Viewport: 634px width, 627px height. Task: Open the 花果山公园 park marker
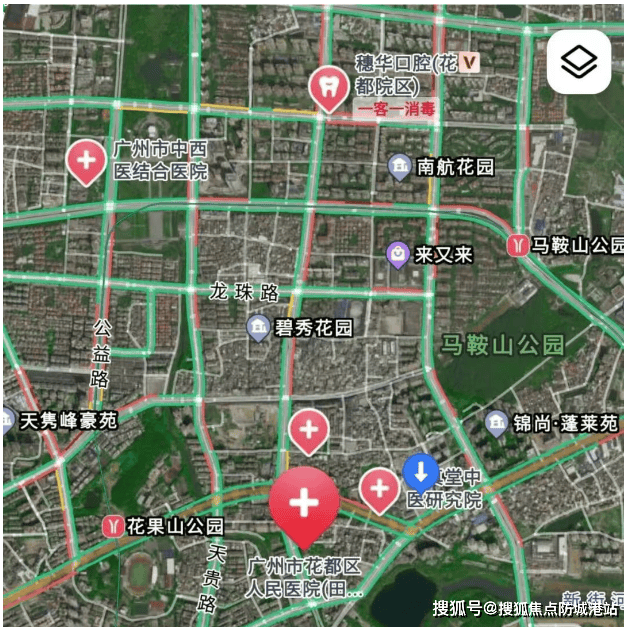(113, 526)
